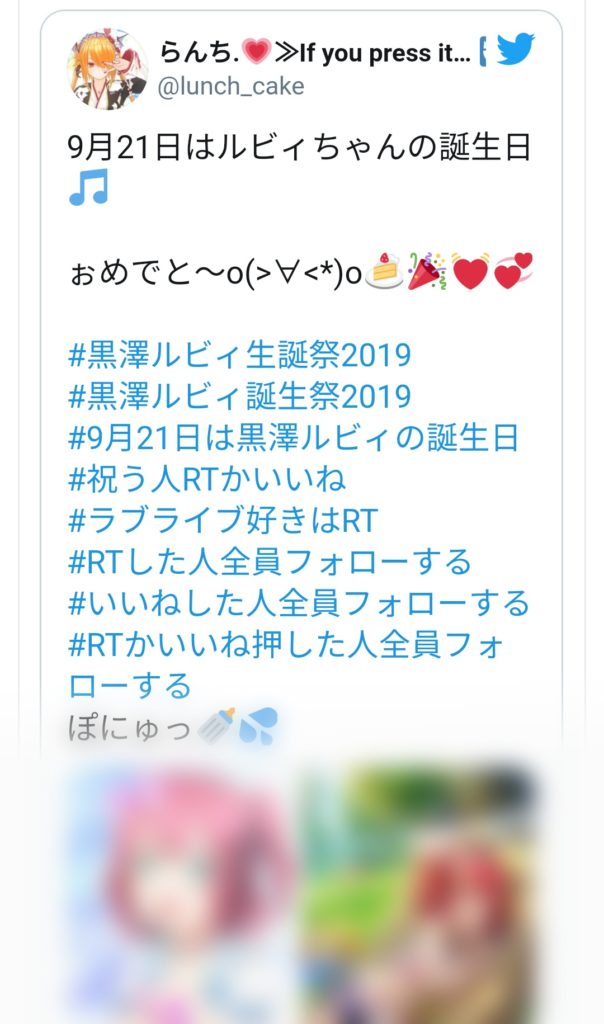The image size is (604, 1024).
Task: Tap the Twitter bird icon
Action: [x=515, y=50]
